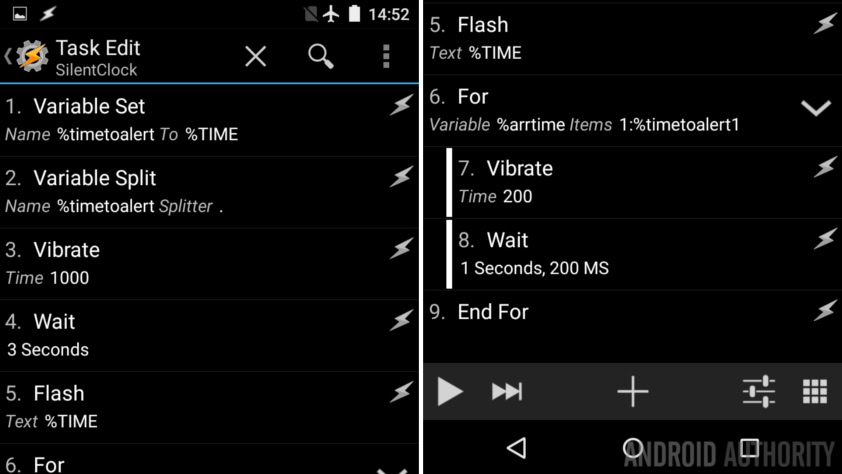Go back using the Tasker app icon
This screenshot has width=842, height=474.
[30, 57]
